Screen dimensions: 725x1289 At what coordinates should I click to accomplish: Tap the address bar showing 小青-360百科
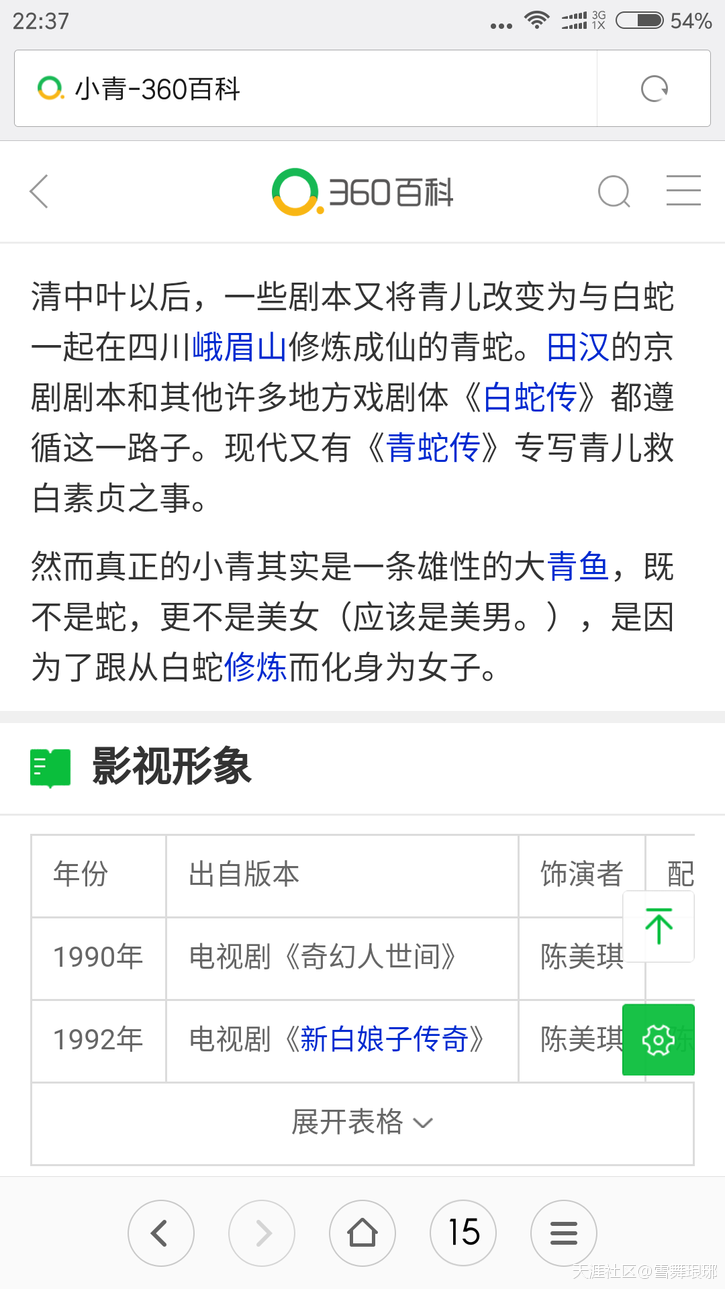click(x=300, y=89)
